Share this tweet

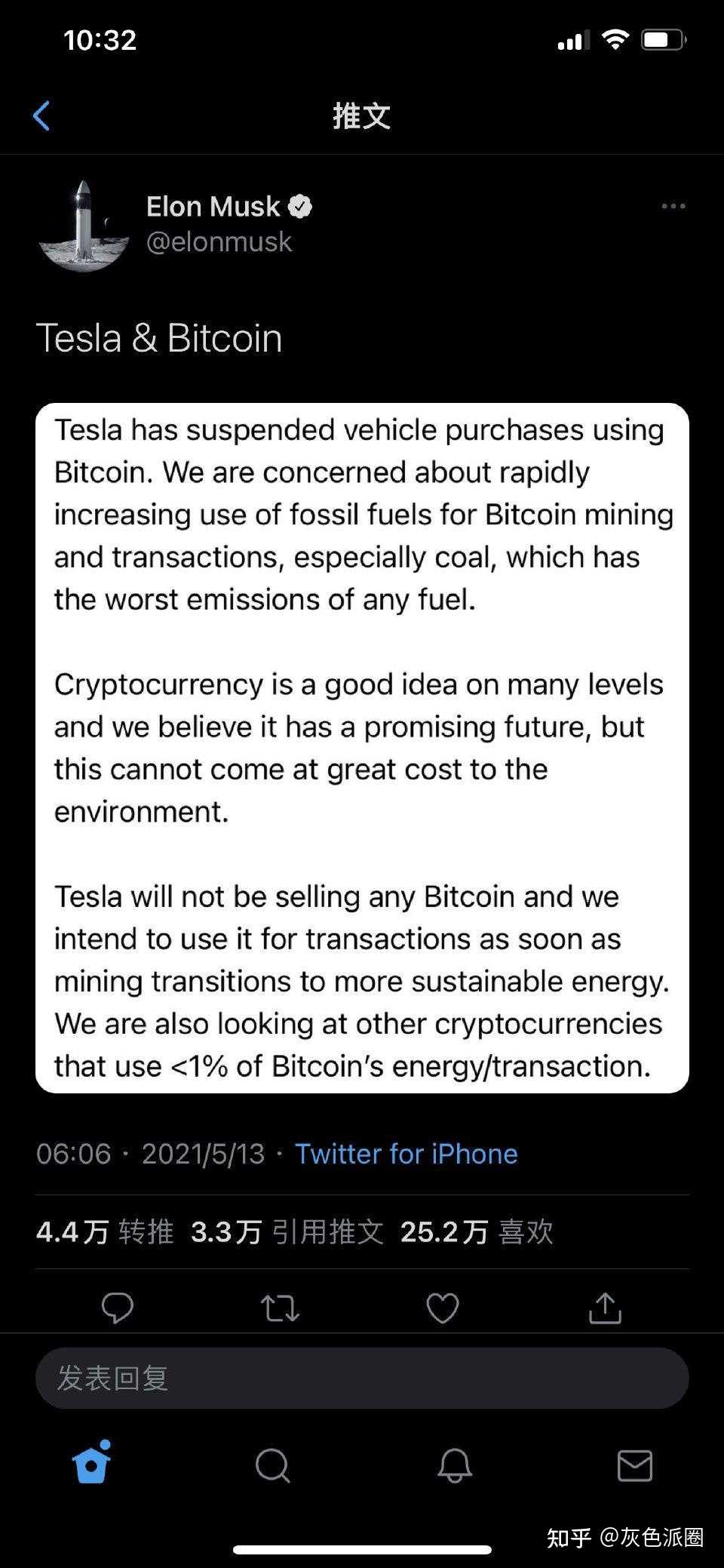point(605,1308)
